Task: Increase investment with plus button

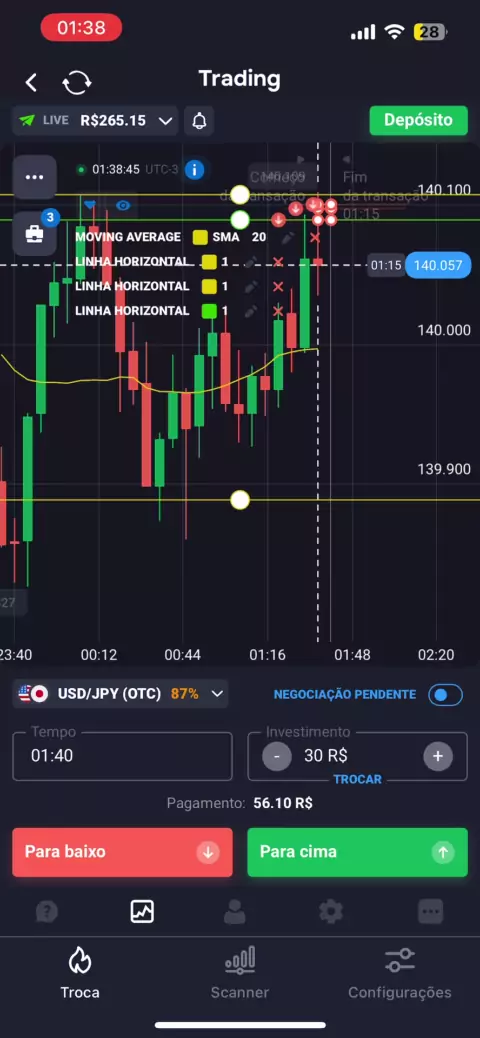Action: 438,756
